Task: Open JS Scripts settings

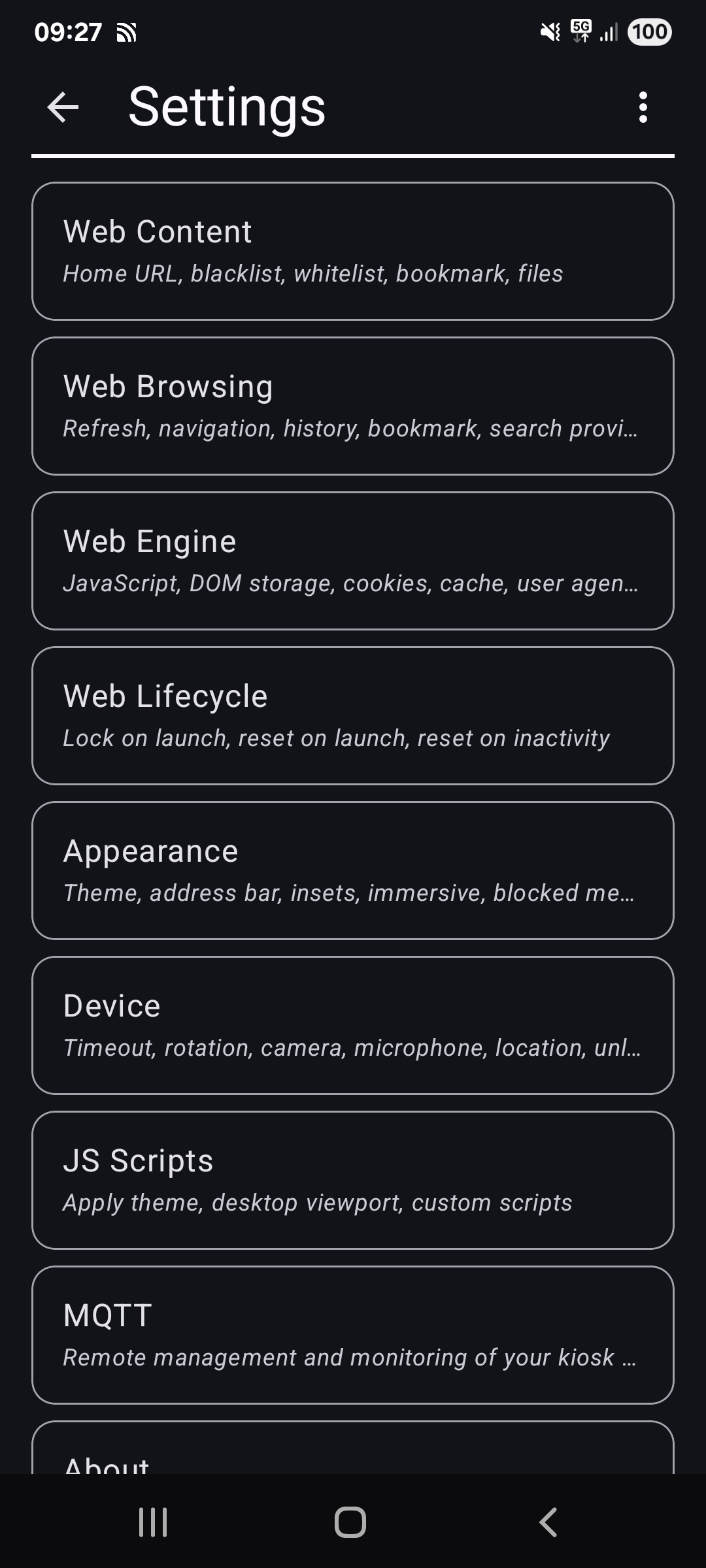Action: 353,1181
